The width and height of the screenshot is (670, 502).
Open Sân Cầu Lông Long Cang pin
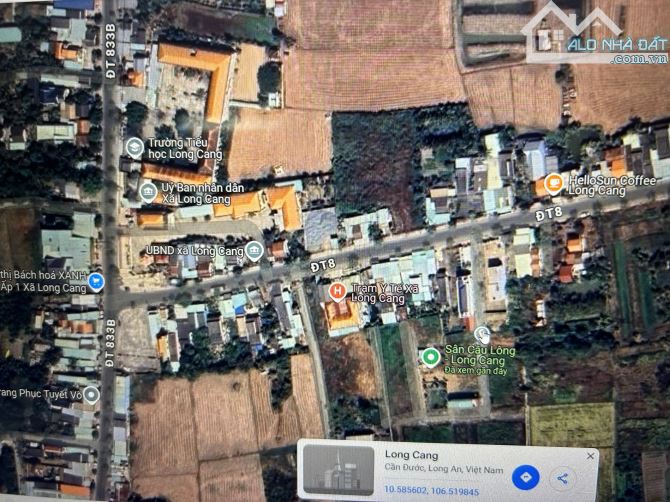(x=431, y=356)
